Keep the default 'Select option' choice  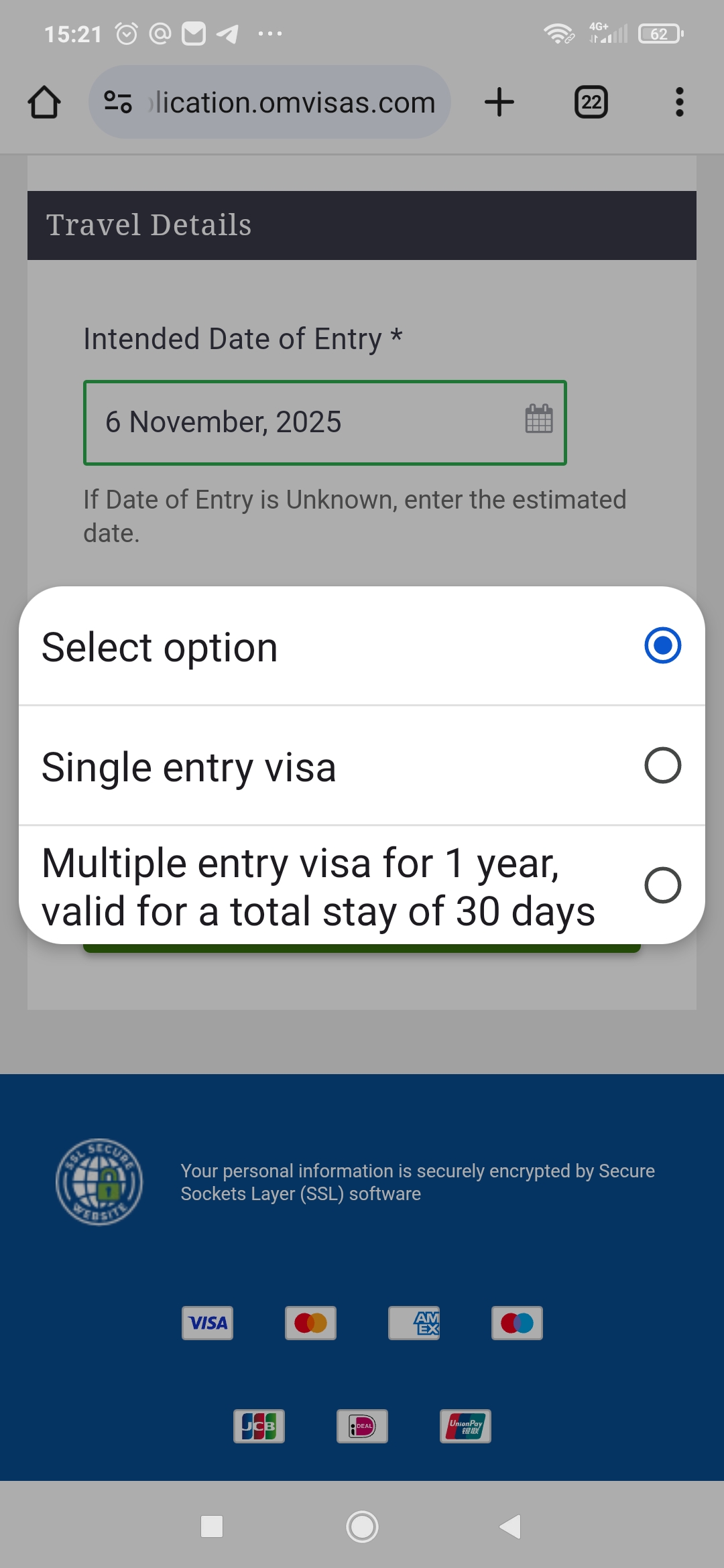(x=362, y=646)
